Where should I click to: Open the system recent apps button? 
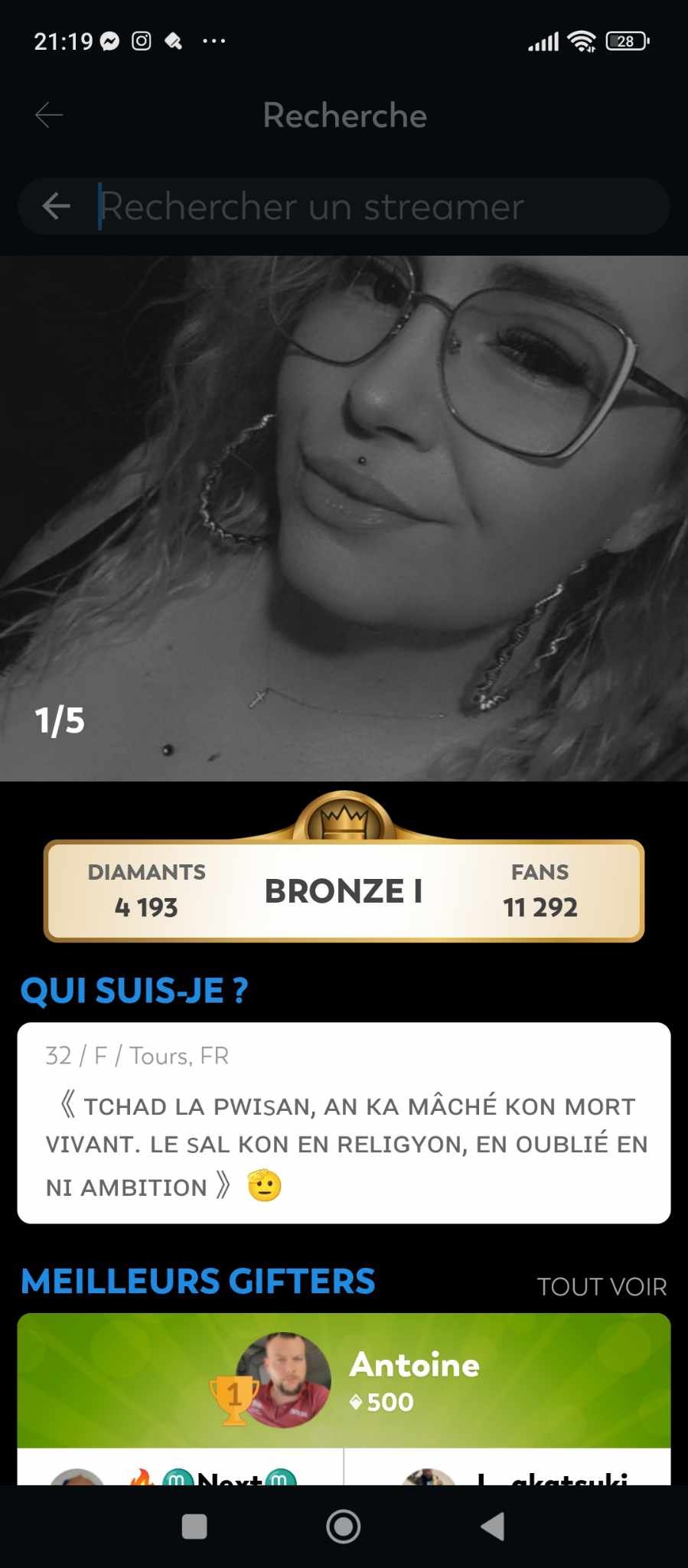(194, 1527)
